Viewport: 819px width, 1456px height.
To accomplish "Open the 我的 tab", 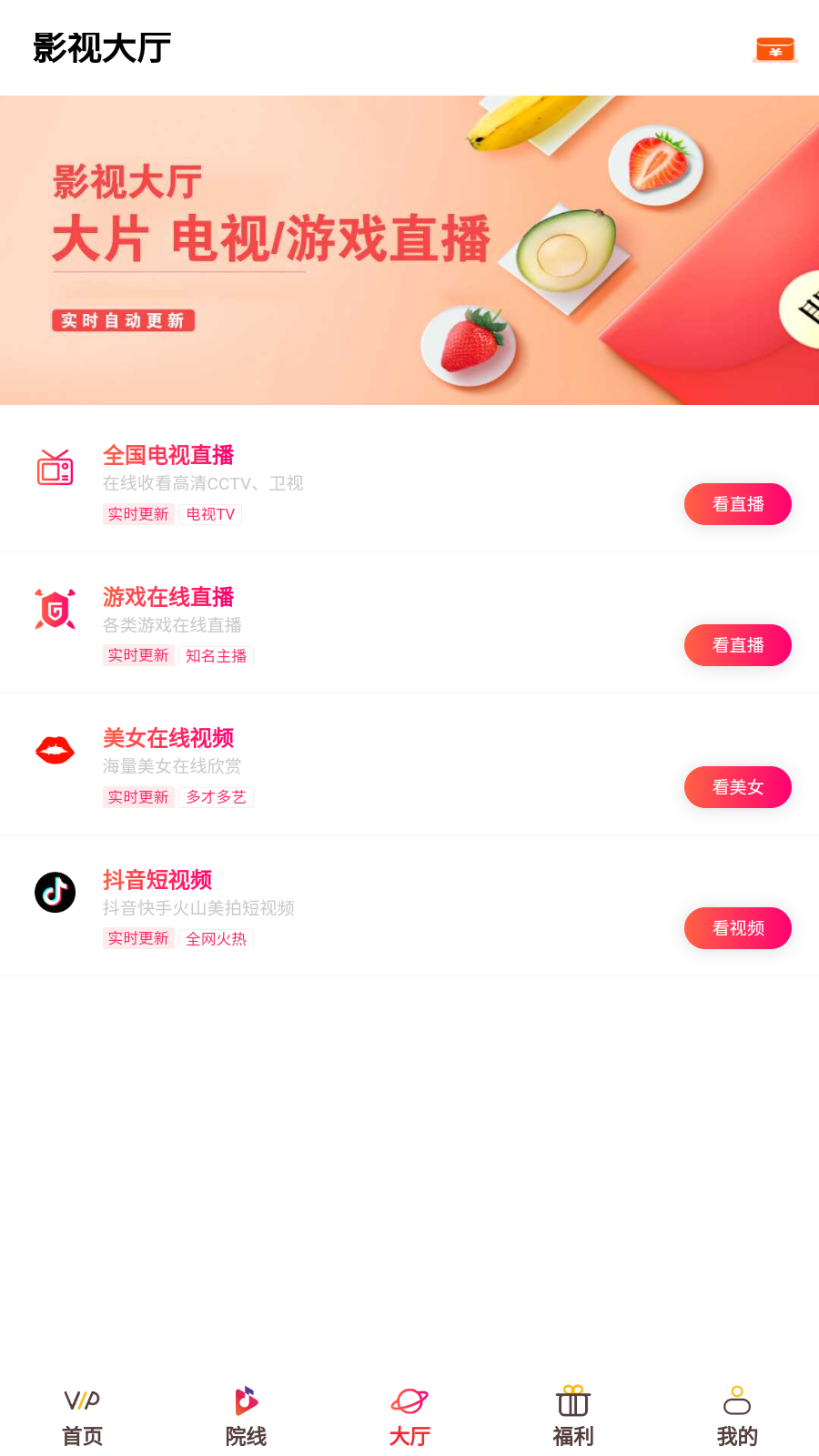I will [737, 1417].
